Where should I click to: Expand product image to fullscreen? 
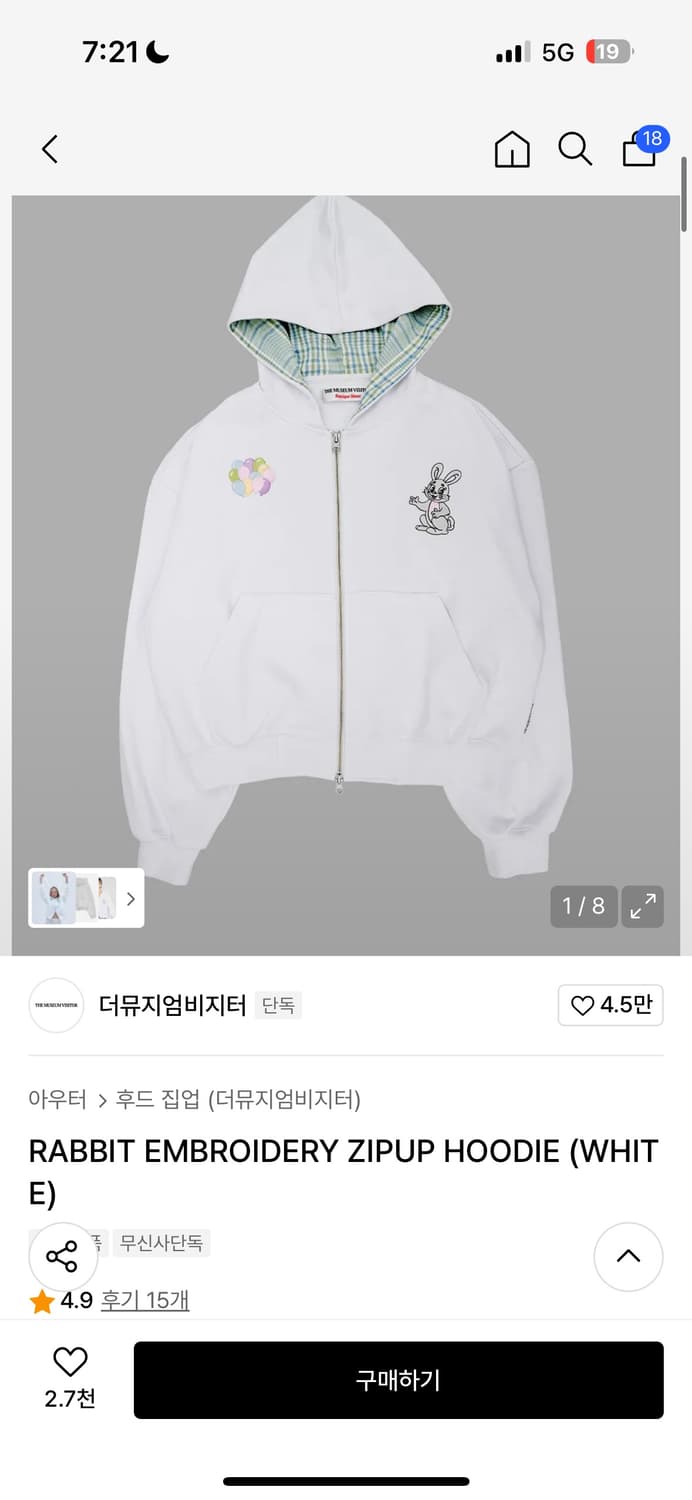(642, 907)
